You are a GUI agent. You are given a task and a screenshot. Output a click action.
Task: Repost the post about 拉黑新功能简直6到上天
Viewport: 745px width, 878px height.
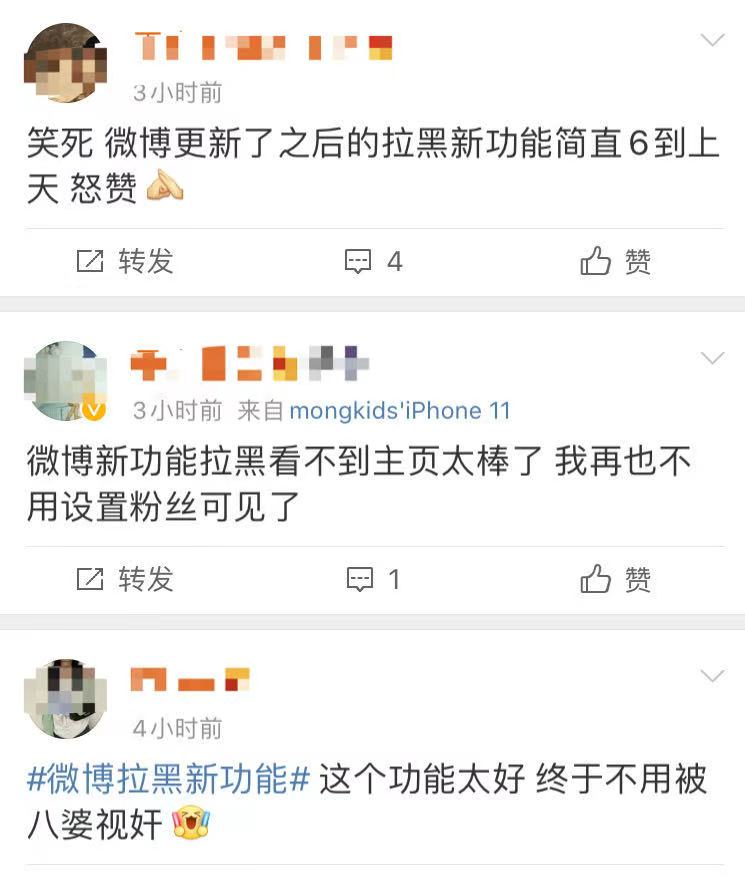pyautogui.click(x=125, y=262)
